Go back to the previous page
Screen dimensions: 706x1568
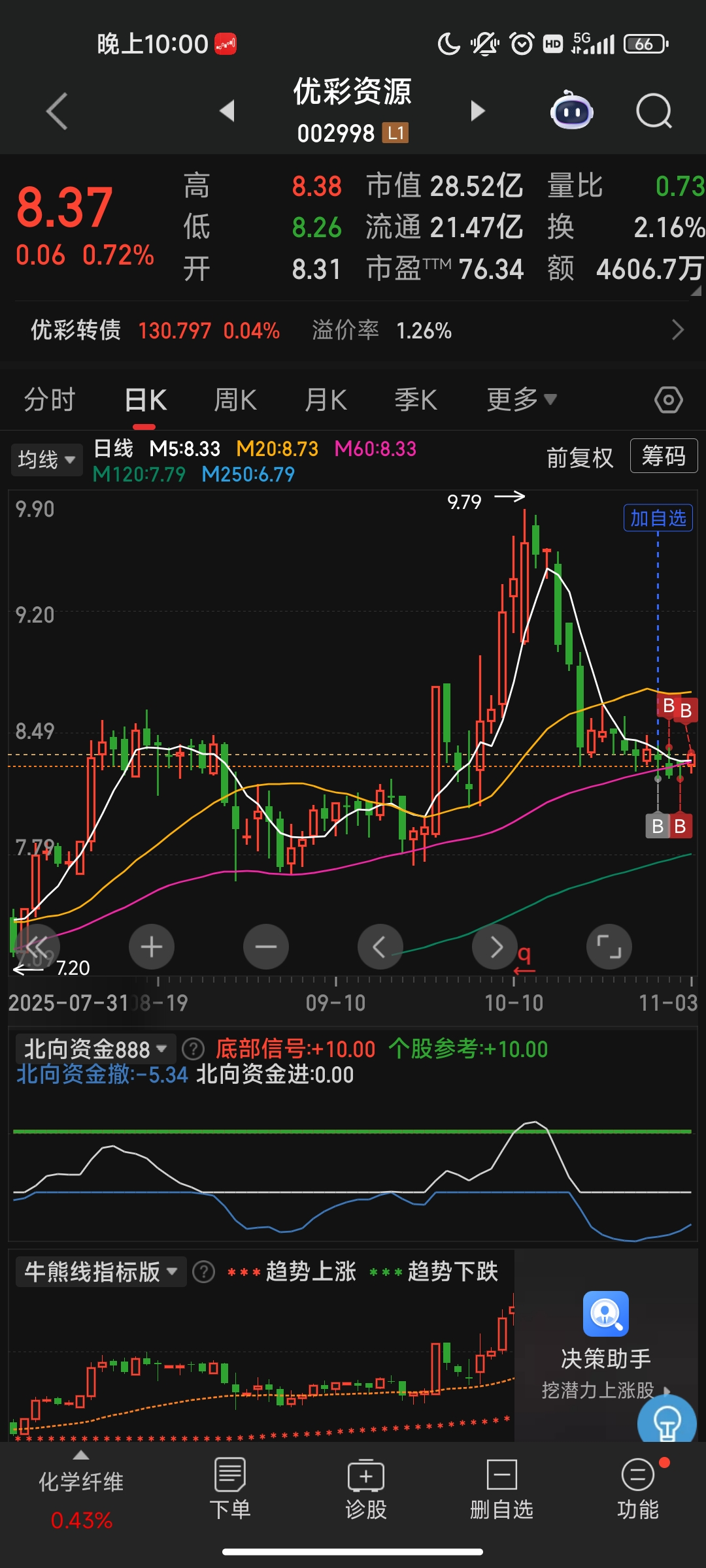tap(58, 111)
